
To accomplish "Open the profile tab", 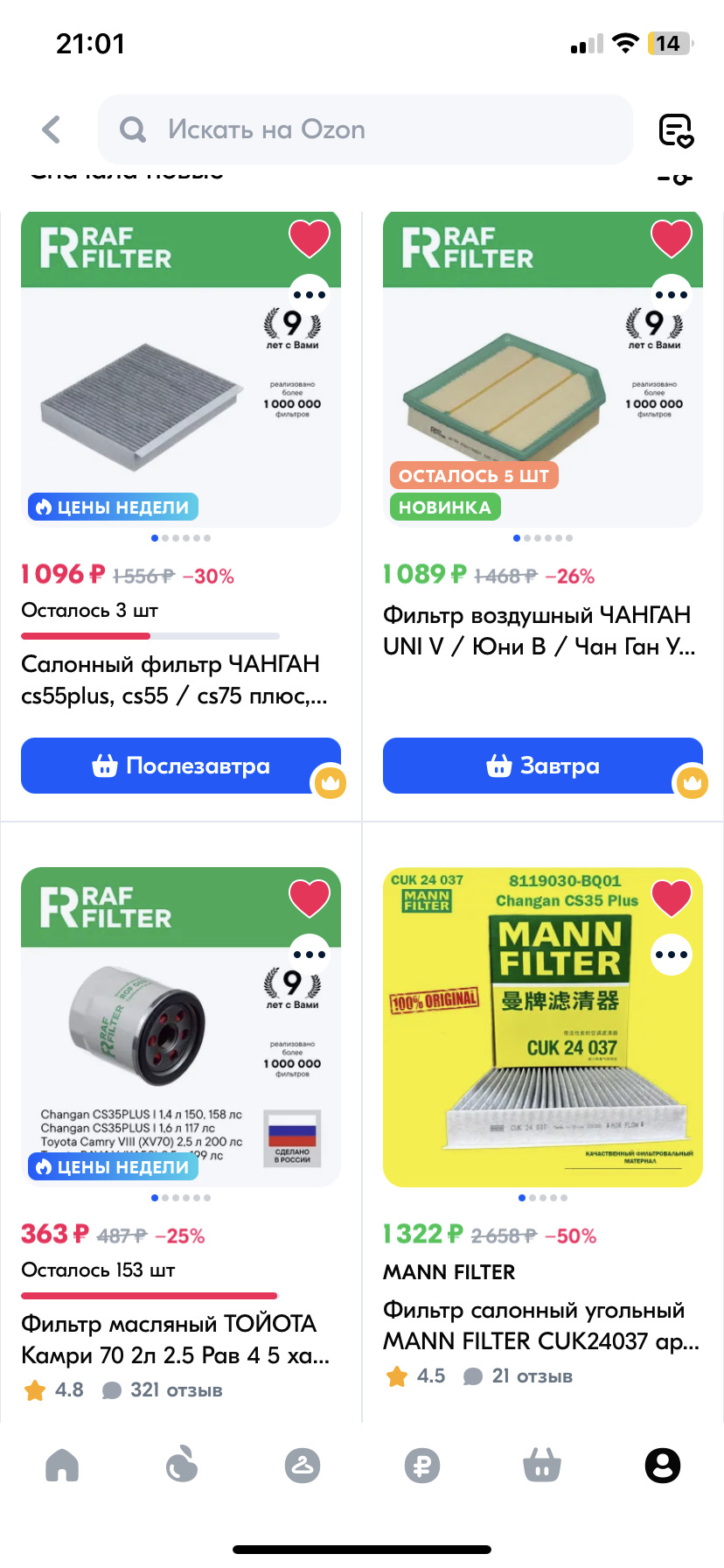I will coord(663,1465).
